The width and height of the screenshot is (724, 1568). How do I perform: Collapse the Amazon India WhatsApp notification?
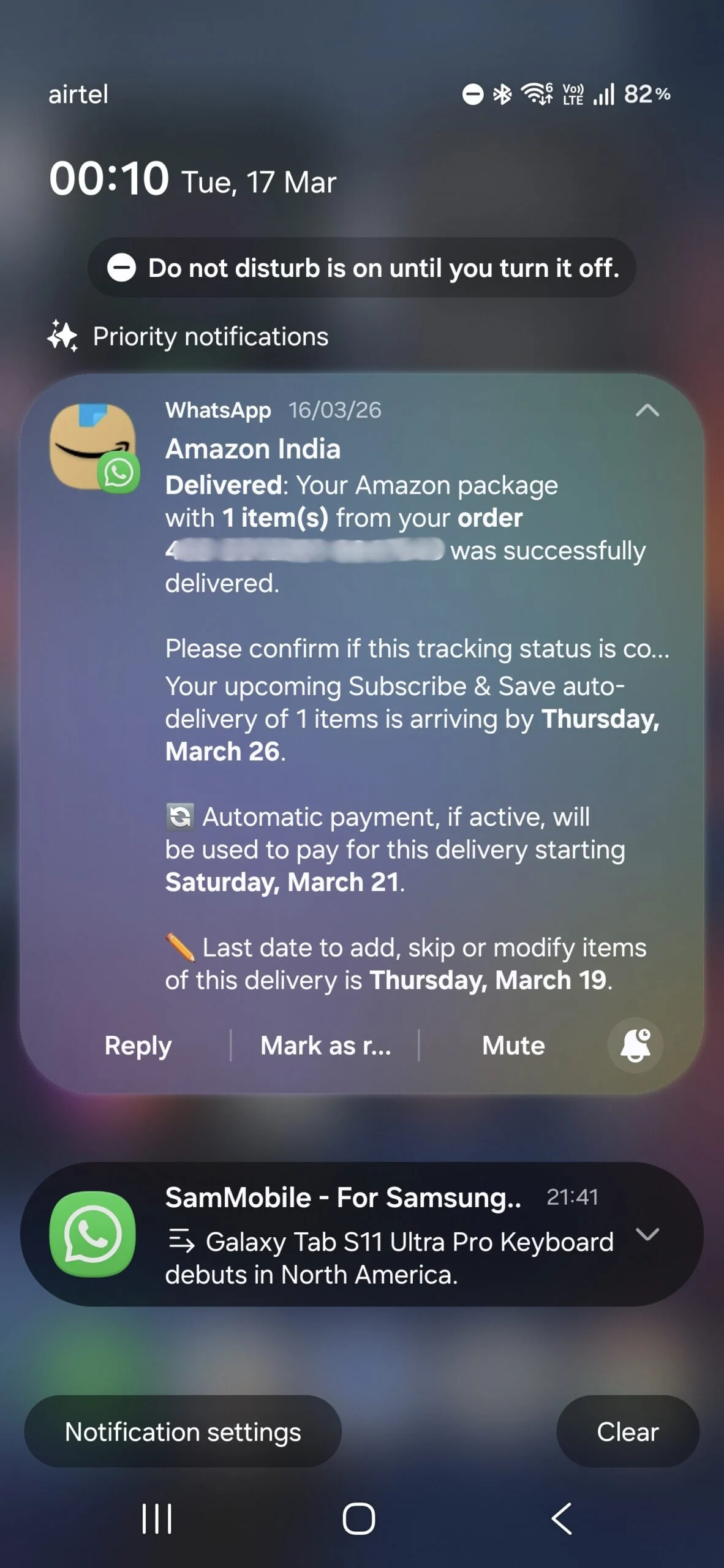coord(647,410)
